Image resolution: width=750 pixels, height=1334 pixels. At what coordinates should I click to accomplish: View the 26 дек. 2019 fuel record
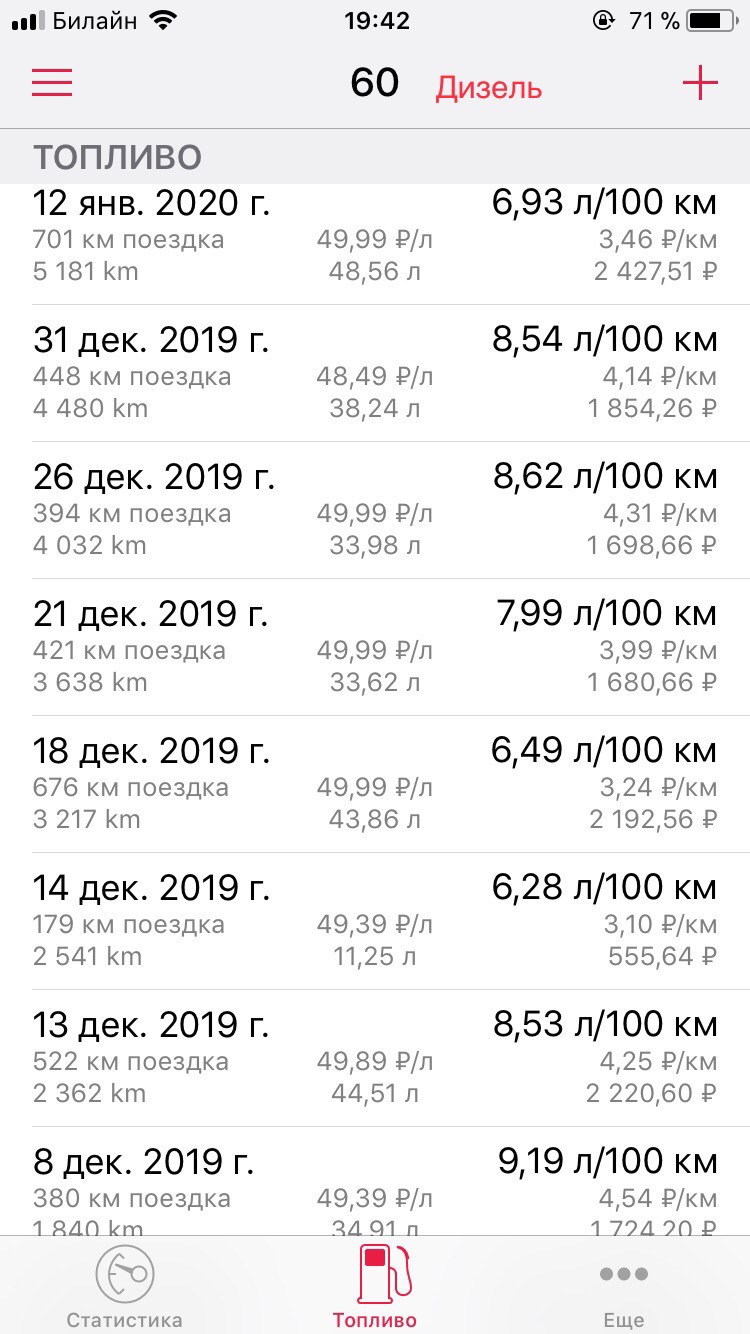[375, 511]
